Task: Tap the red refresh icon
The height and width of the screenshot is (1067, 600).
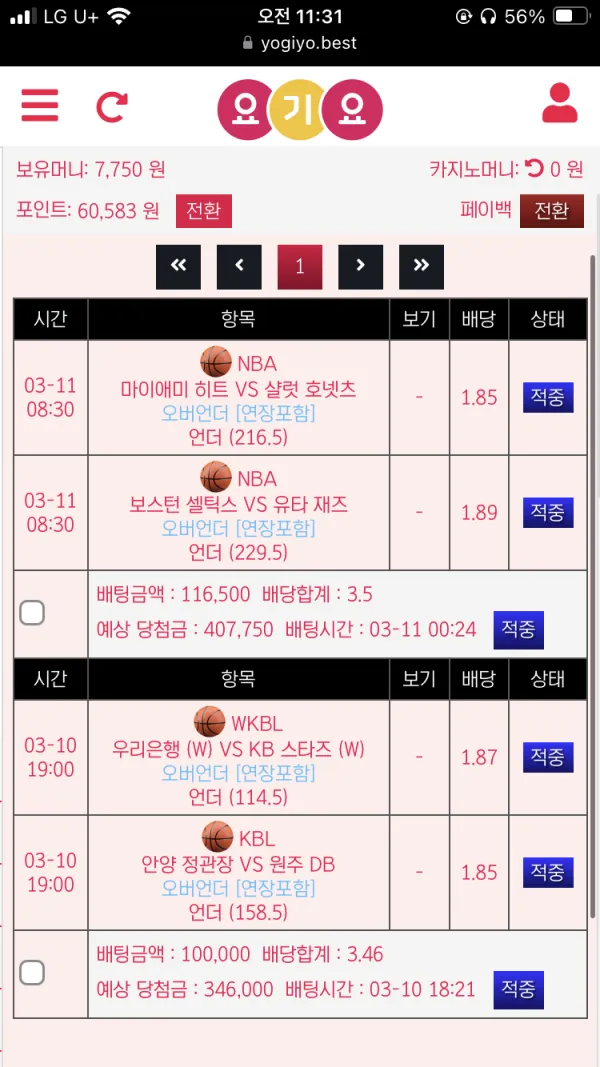Action: coord(112,107)
